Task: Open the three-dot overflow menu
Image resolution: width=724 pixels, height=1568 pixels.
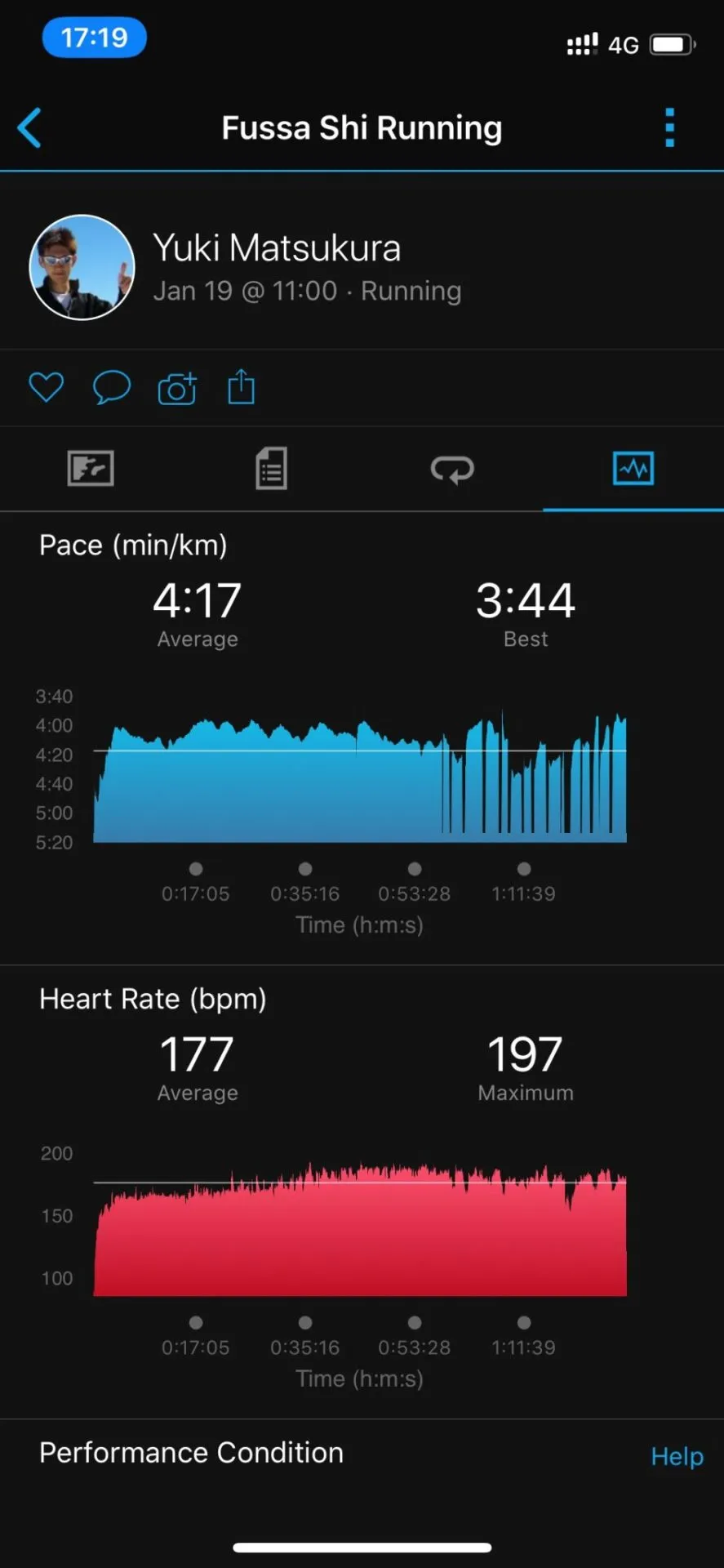Action: pyautogui.click(x=669, y=128)
